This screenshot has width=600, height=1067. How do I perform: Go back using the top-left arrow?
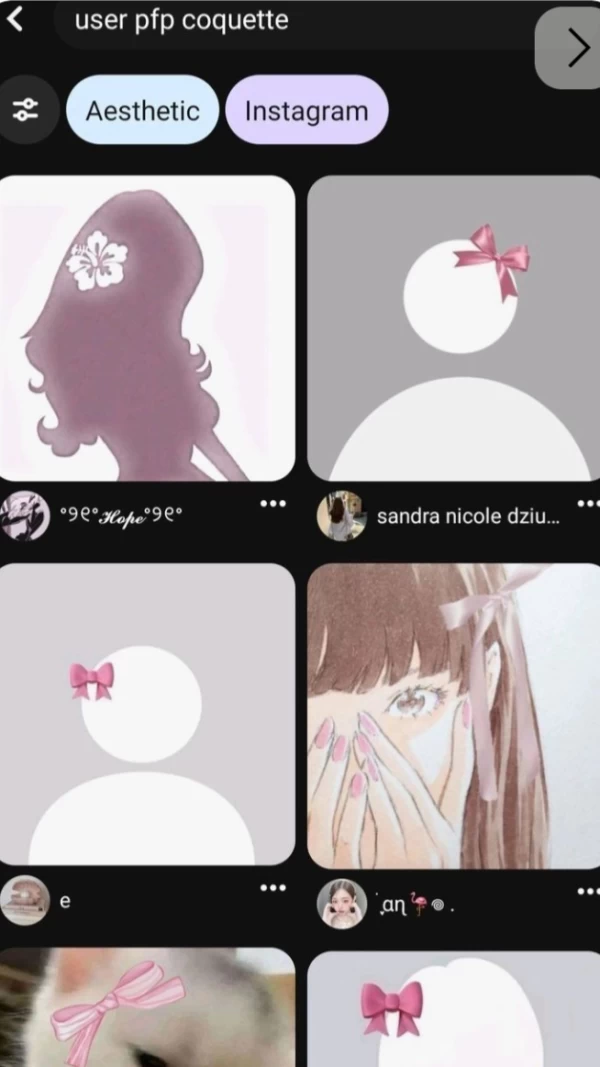pos(14,21)
